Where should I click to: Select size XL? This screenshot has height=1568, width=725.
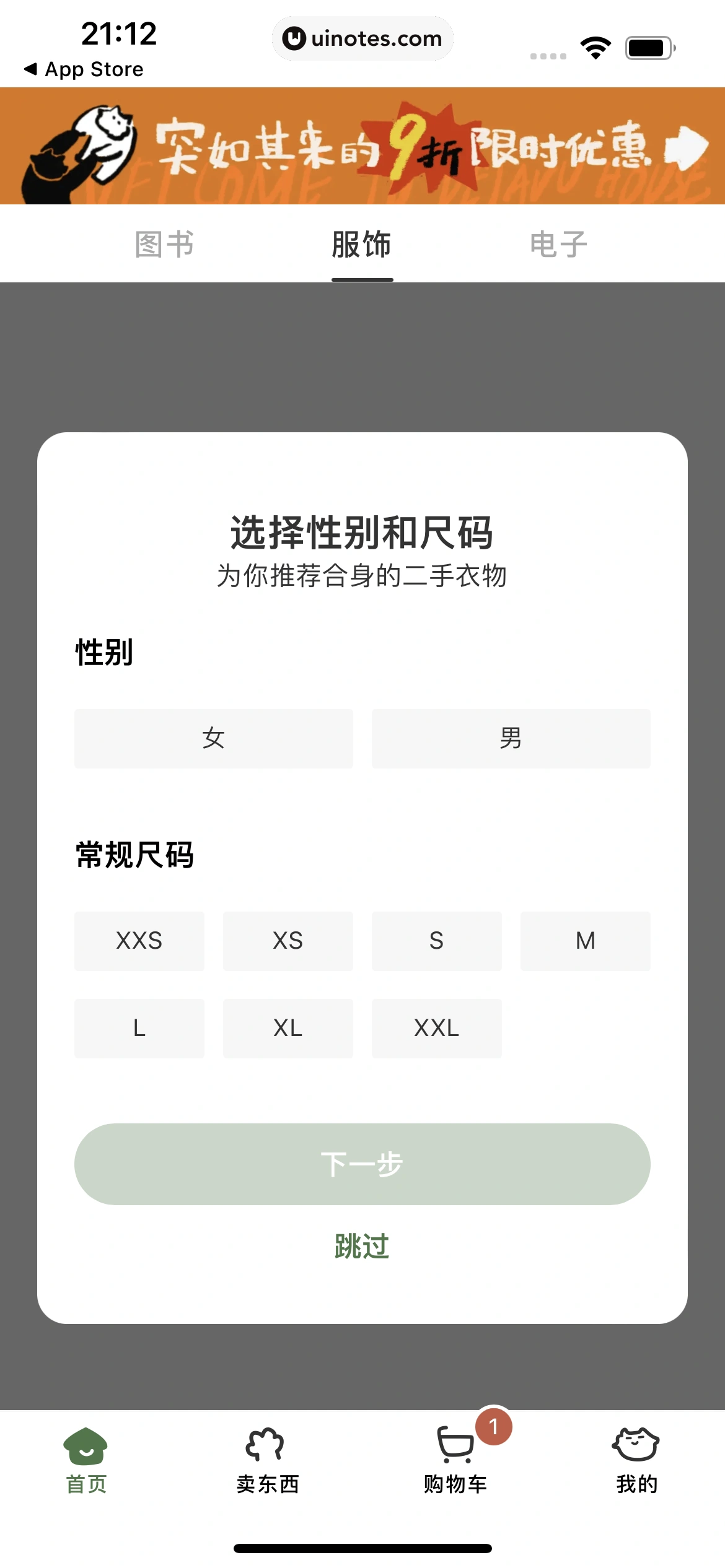tap(288, 1028)
